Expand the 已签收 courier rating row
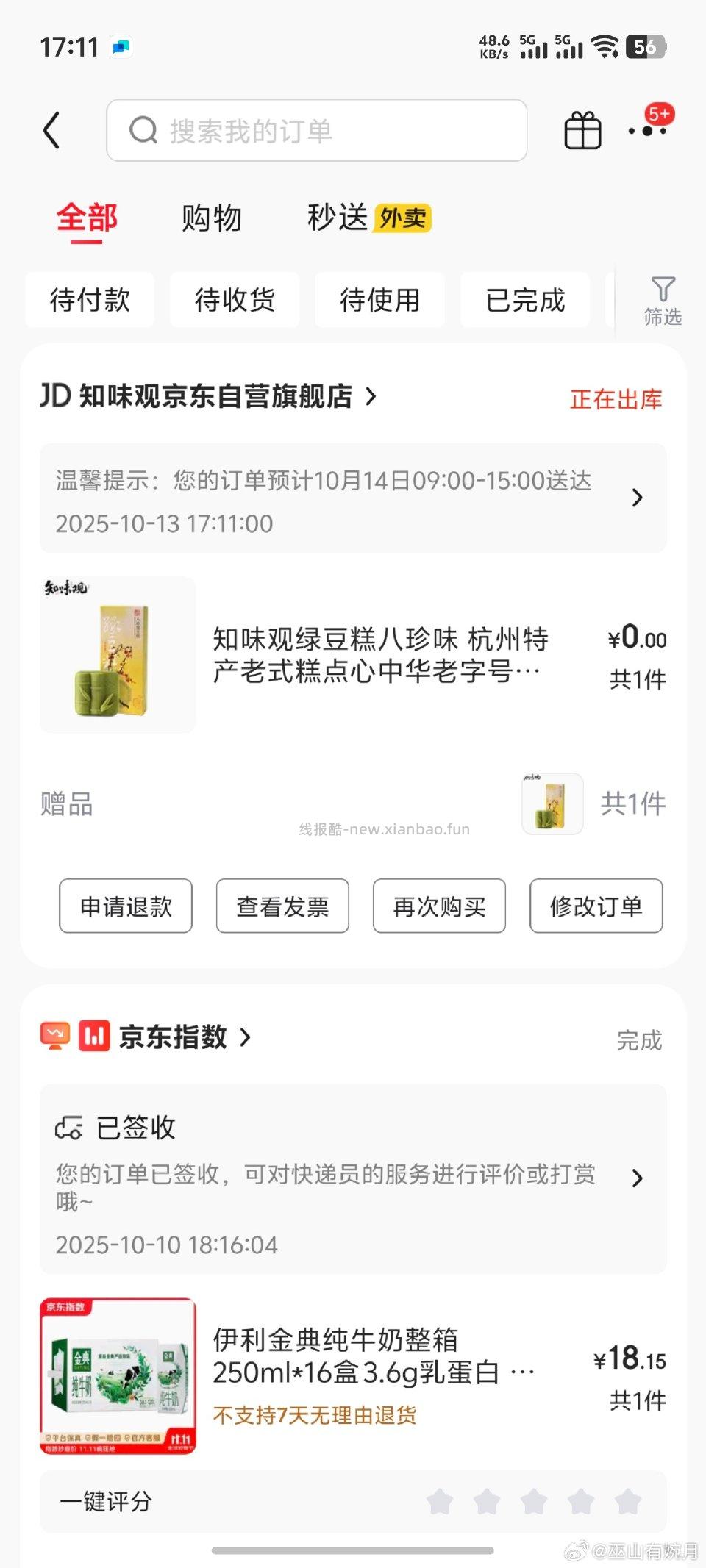706x1568 pixels. (637, 1178)
